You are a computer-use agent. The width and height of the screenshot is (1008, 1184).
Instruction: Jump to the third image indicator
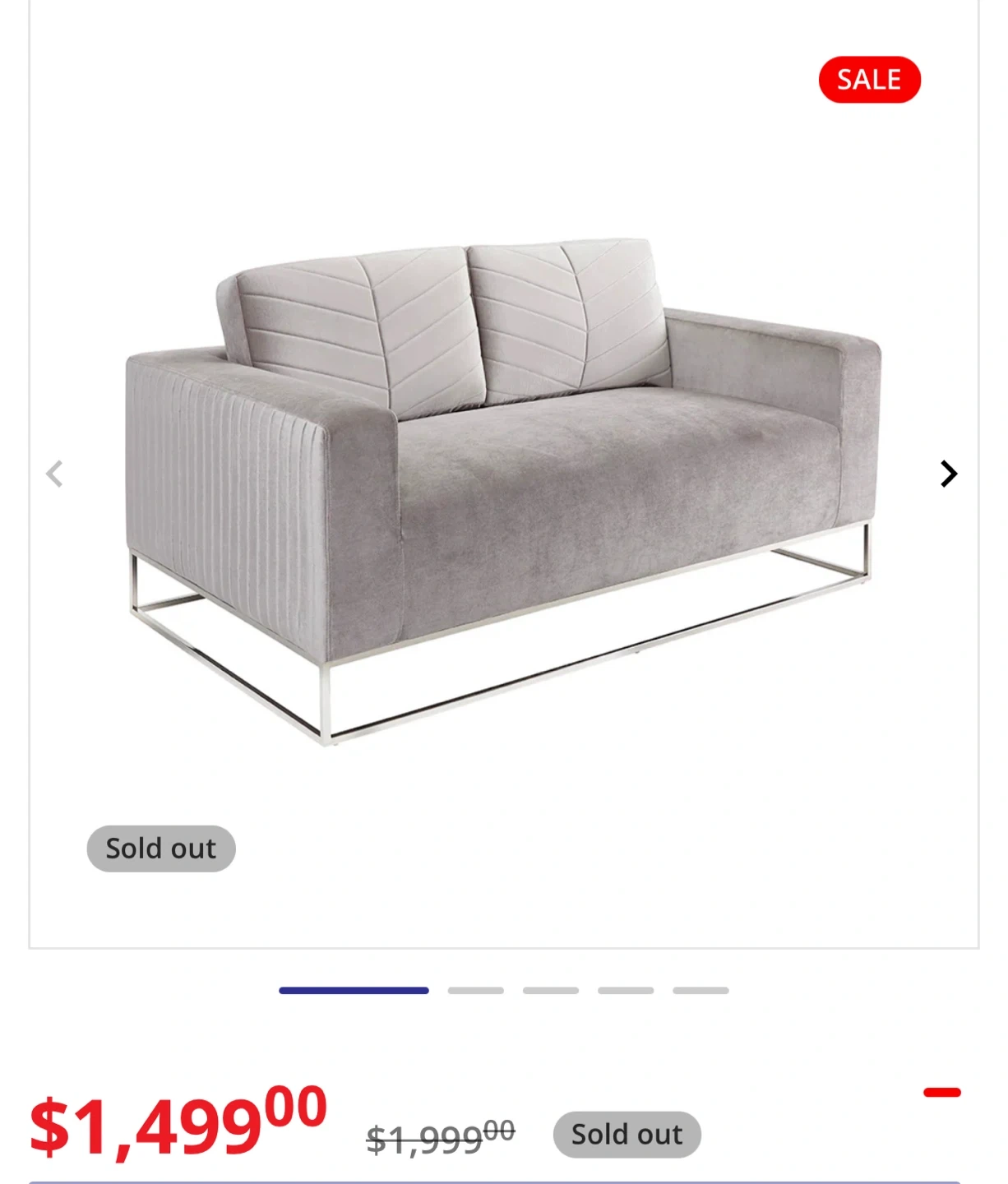click(x=551, y=991)
